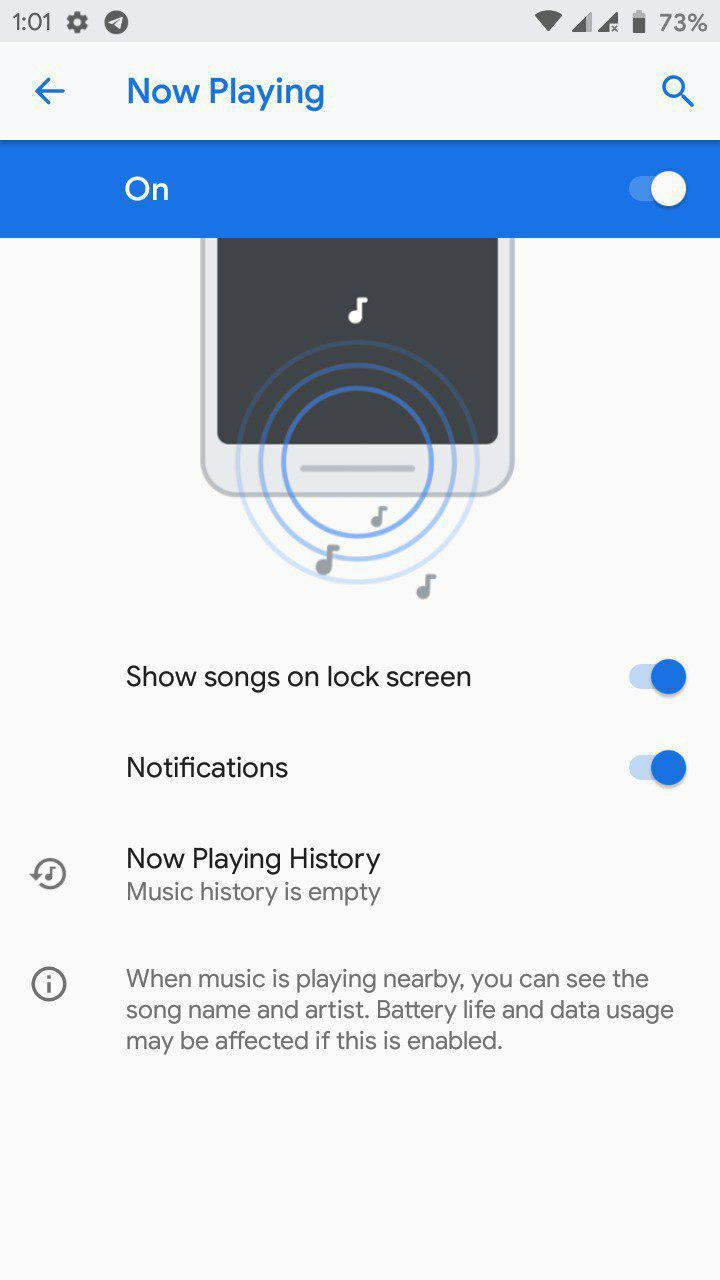
Task: Disable Show songs on lock screen
Action: point(657,677)
